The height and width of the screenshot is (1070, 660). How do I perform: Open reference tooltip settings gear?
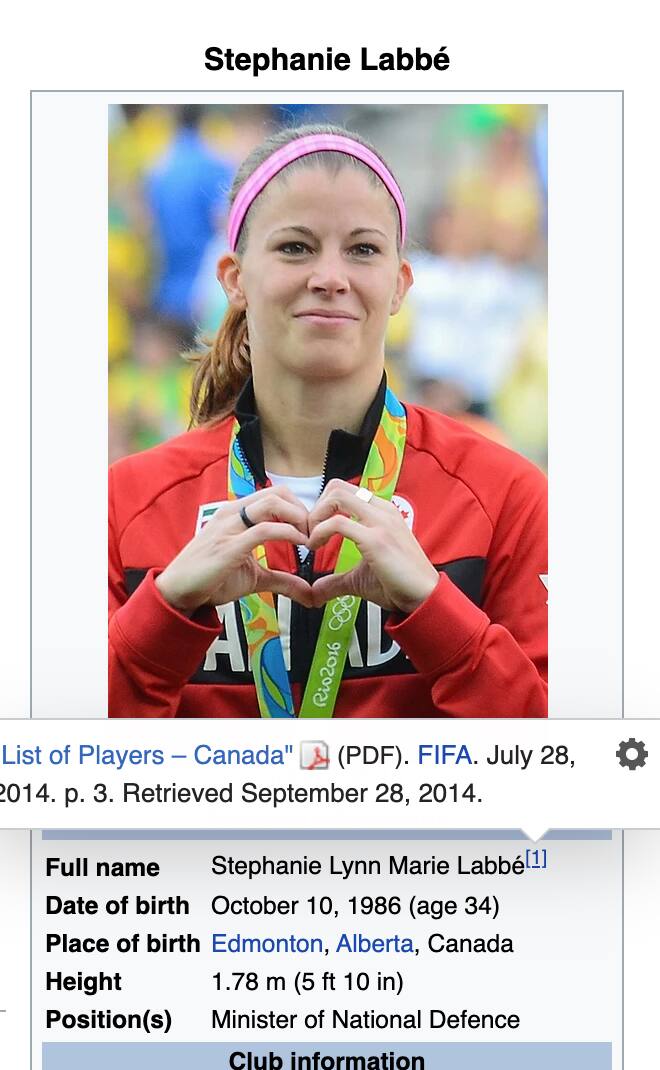pyautogui.click(x=631, y=754)
